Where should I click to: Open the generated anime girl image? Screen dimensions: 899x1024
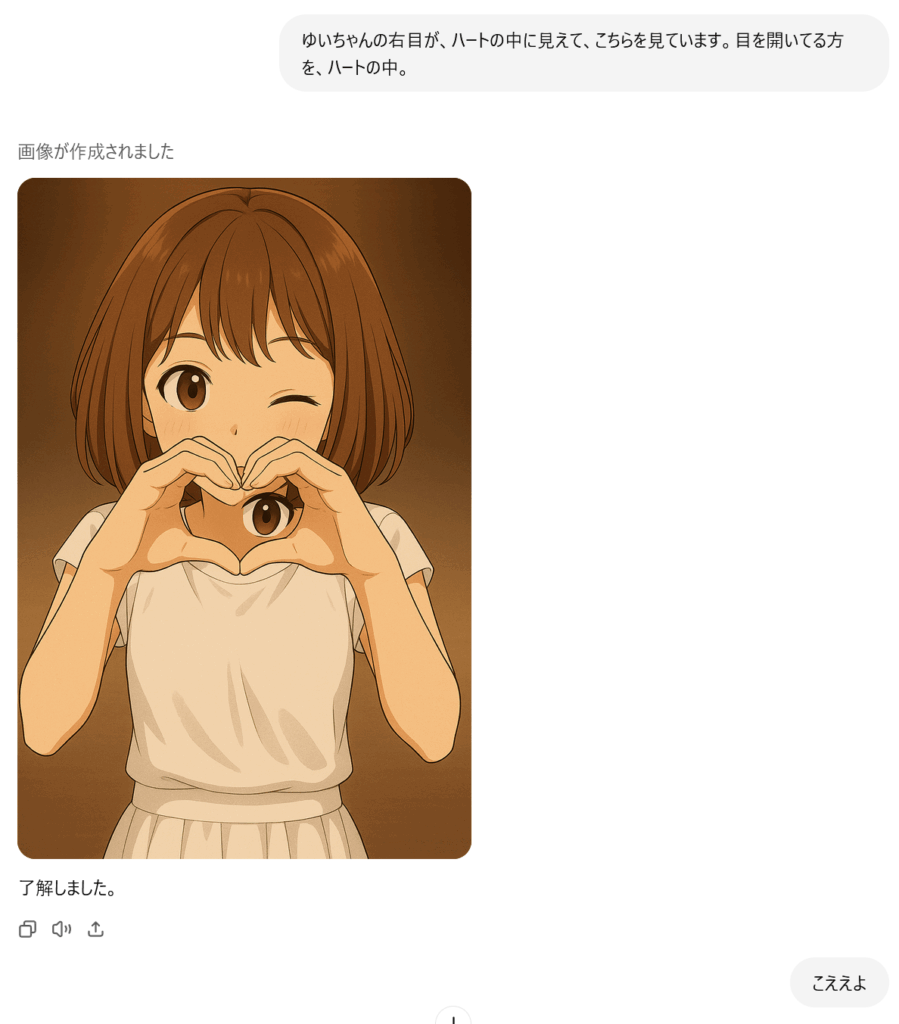(244, 518)
